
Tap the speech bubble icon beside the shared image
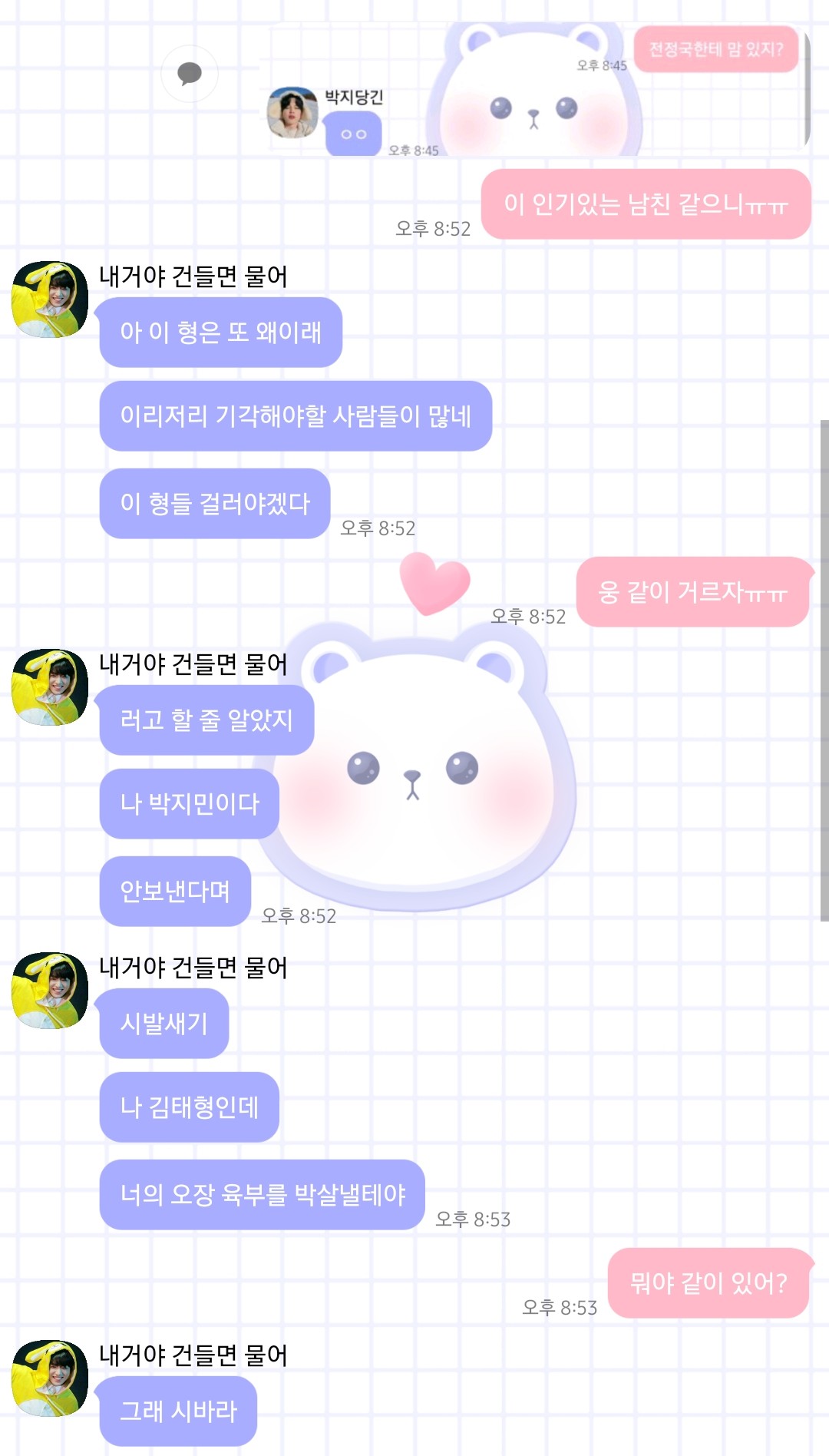pos(190,74)
